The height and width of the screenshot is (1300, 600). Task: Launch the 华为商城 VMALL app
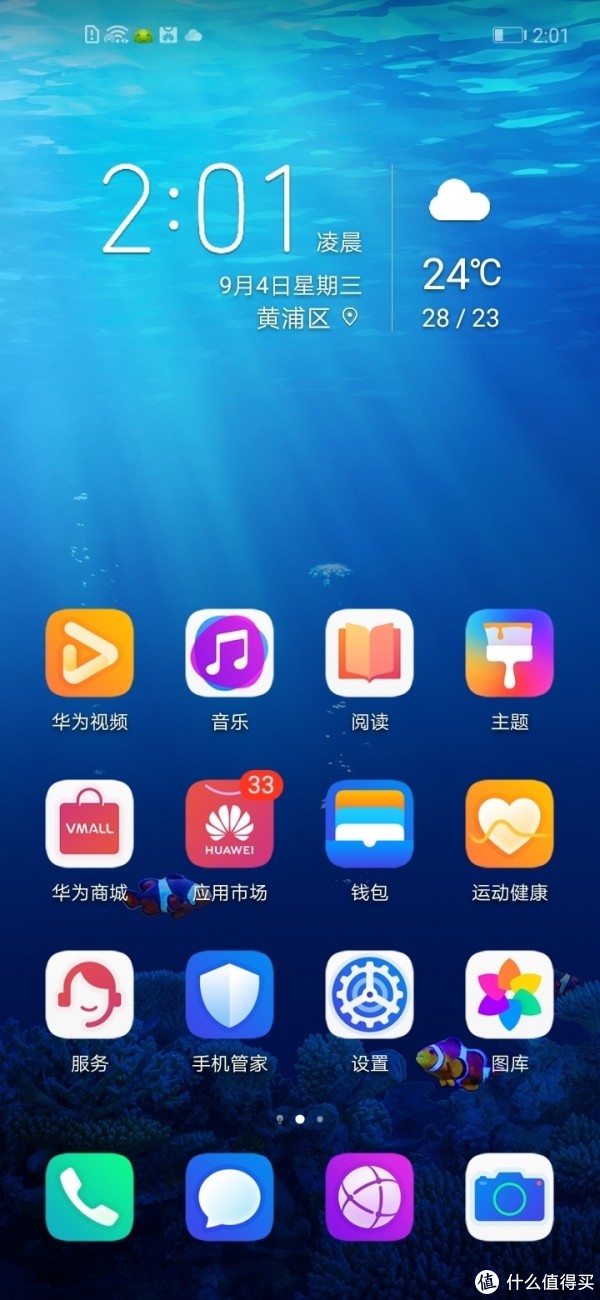[x=89, y=824]
